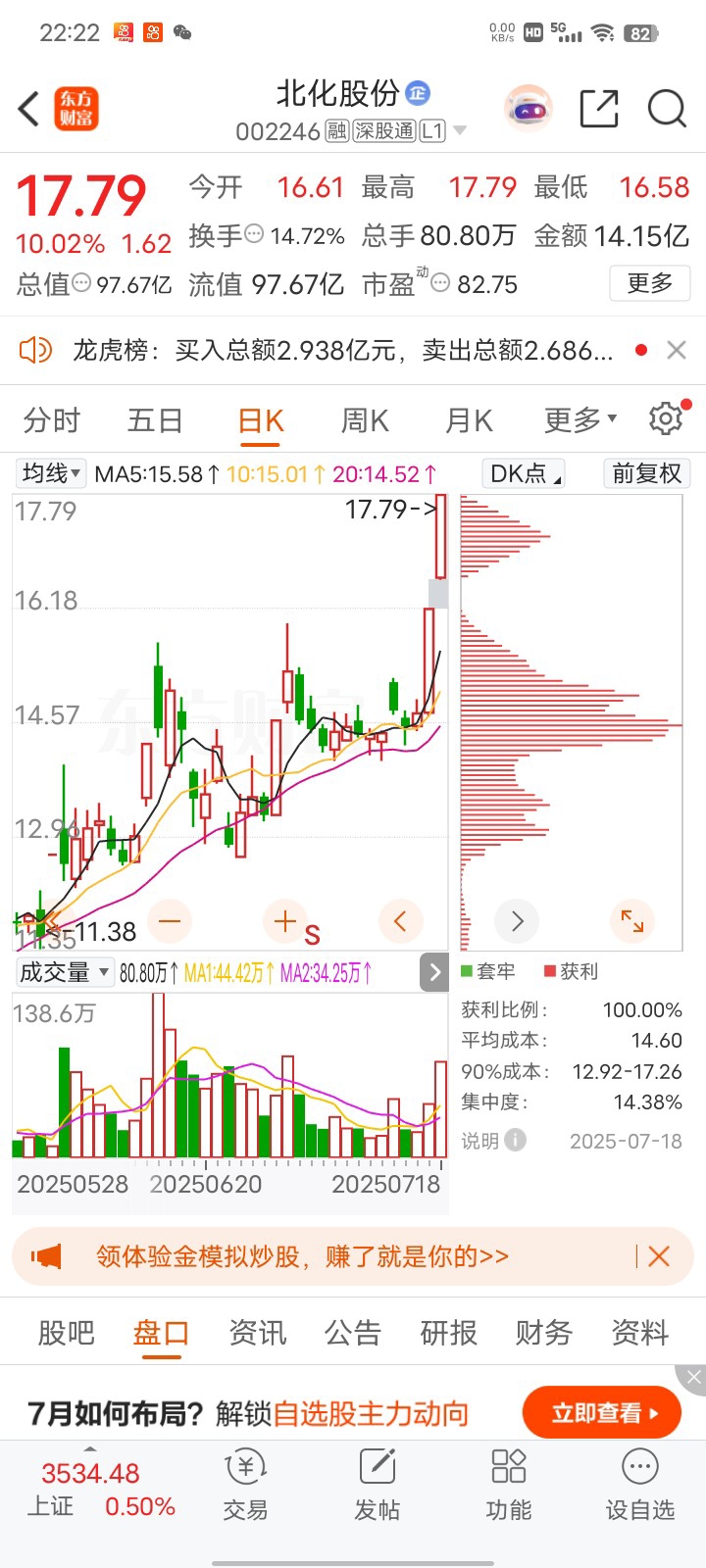Go back using the top-left arrow
This screenshot has height=1568, width=706.
pos(29,108)
